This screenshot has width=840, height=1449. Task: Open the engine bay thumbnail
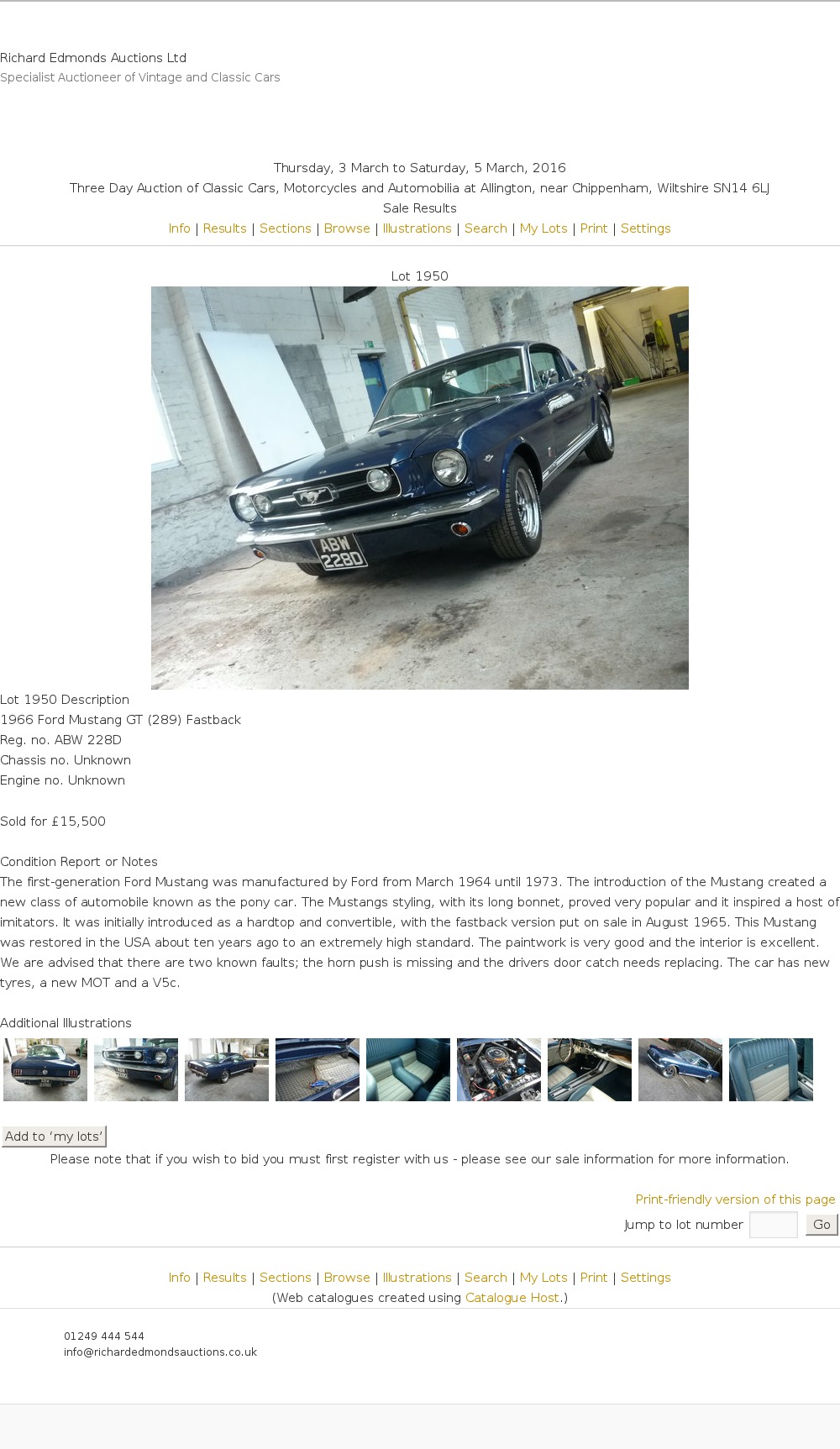point(499,1069)
